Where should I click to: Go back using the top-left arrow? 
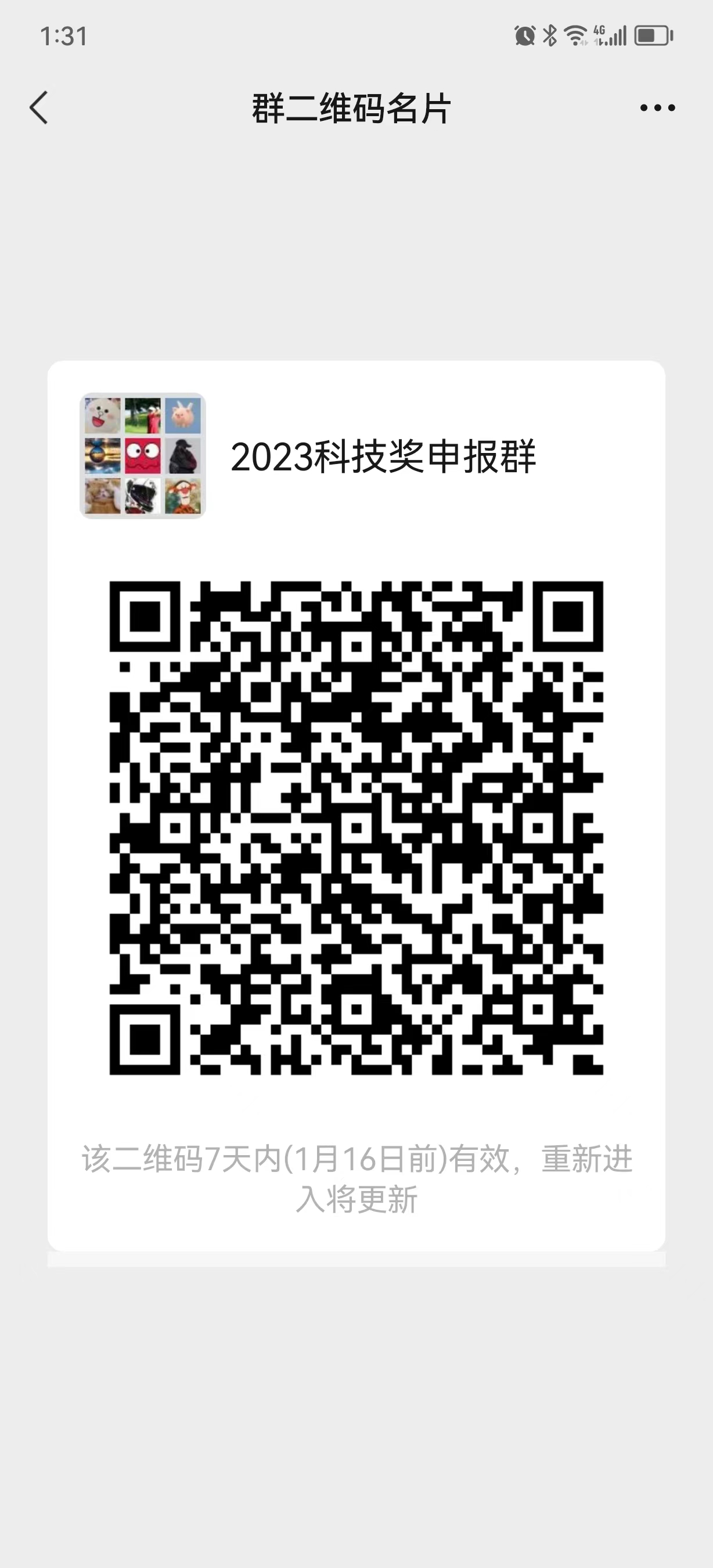pyautogui.click(x=39, y=108)
